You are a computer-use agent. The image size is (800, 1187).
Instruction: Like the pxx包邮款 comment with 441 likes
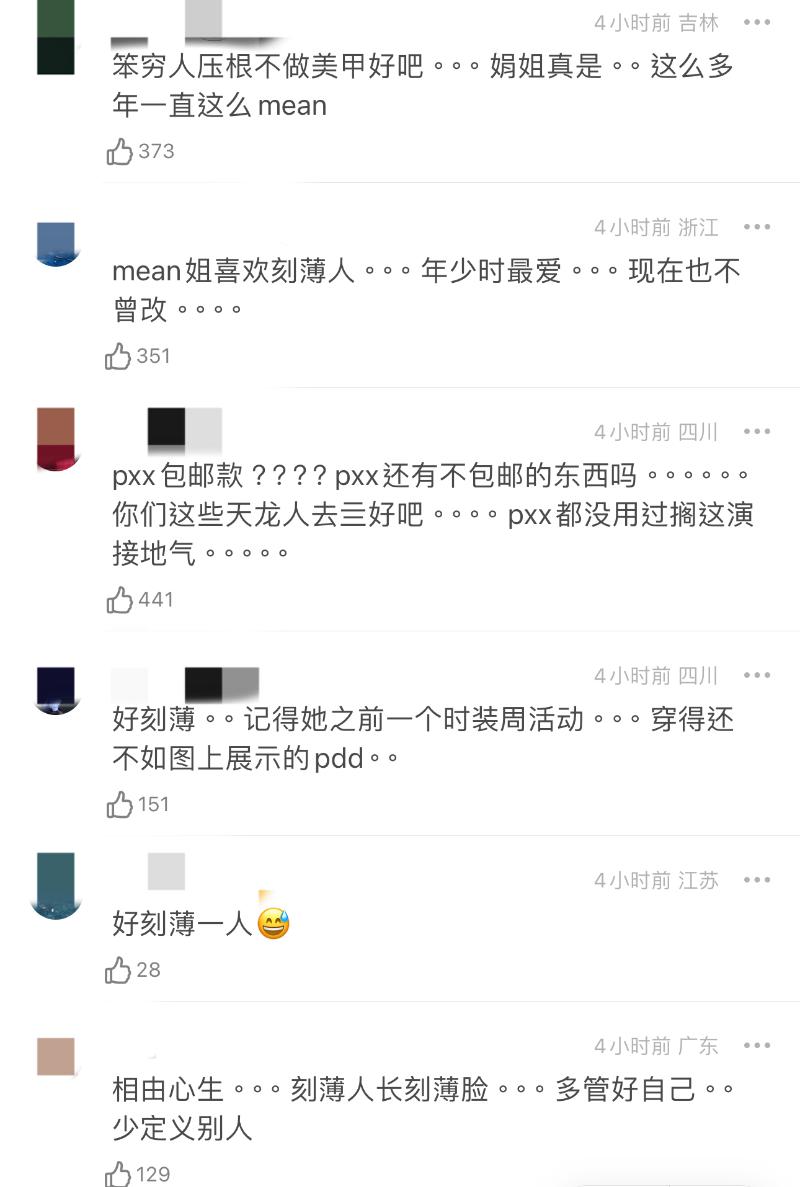tap(120, 600)
